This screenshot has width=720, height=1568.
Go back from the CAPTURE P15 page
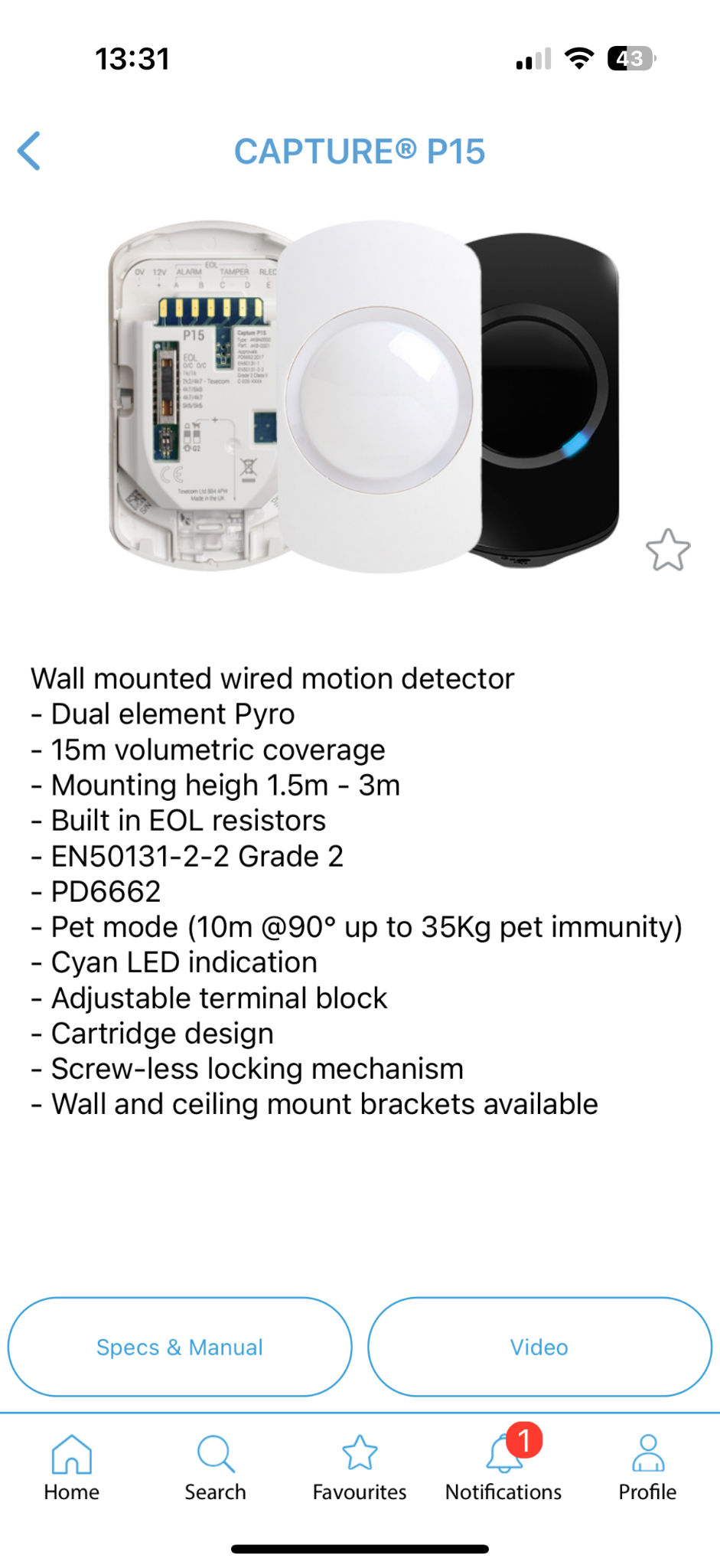tap(30, 151)
